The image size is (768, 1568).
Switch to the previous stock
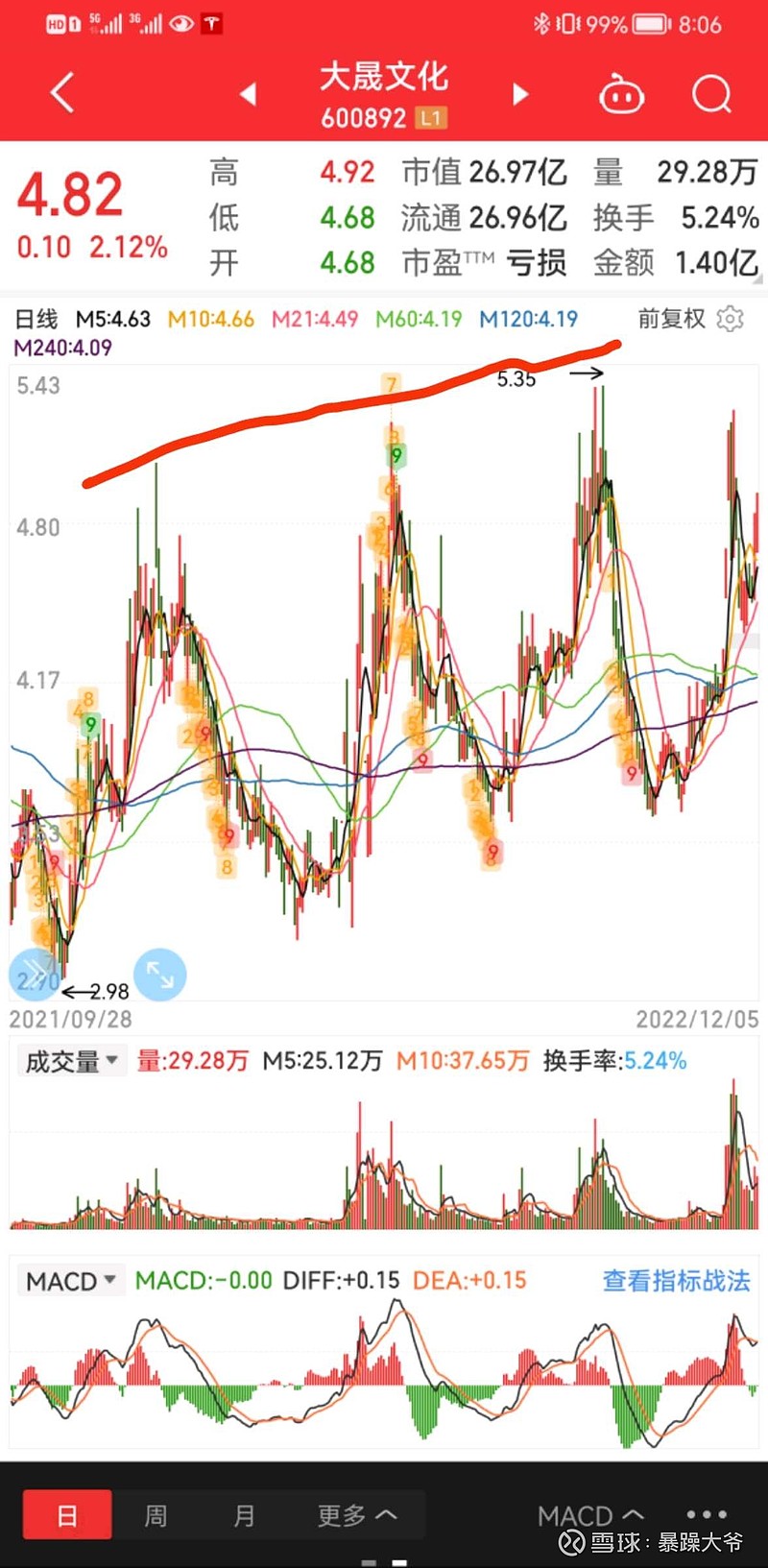(249, 94)
